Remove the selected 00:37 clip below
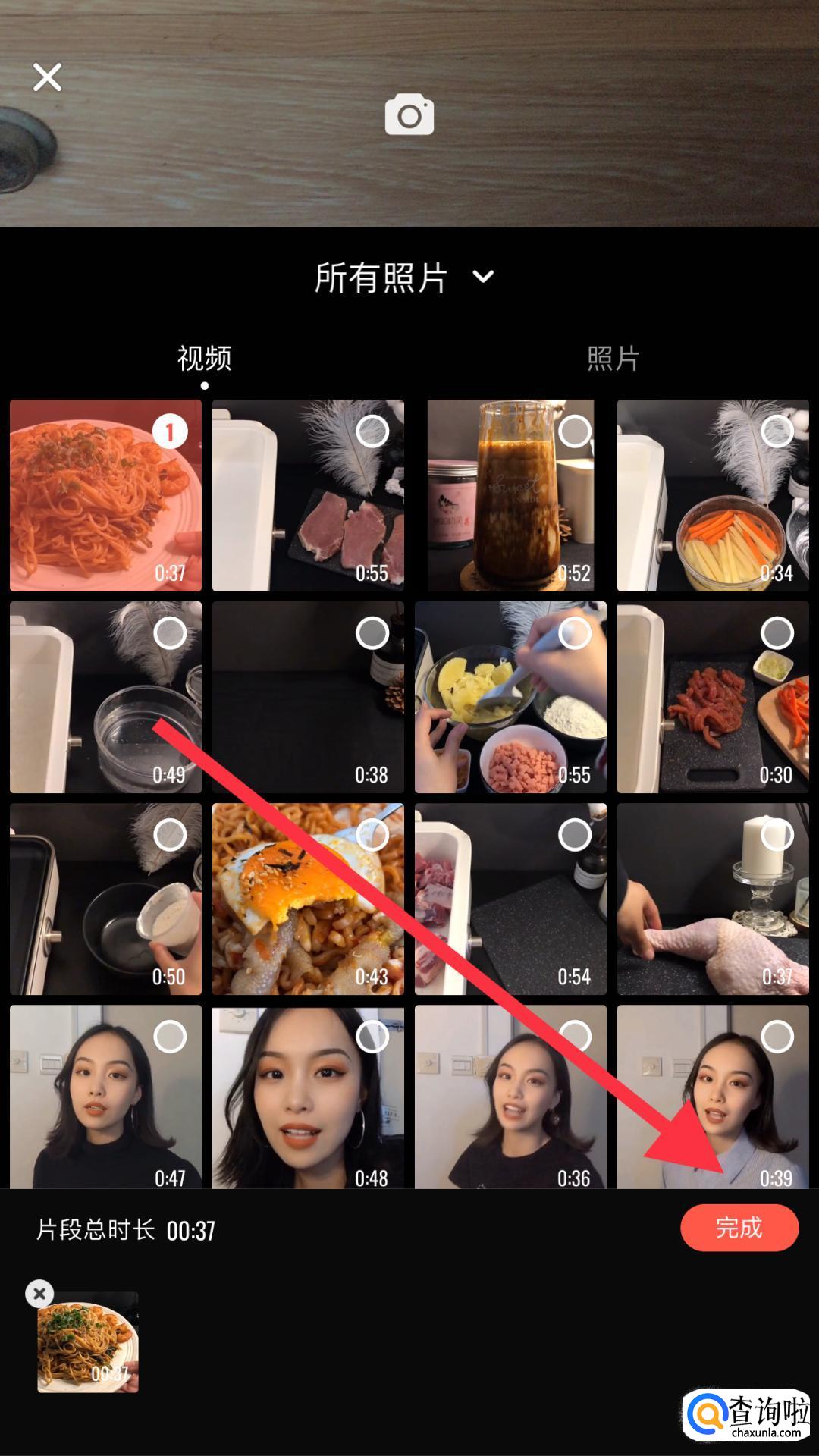This screenshot has height=1456, width=819. (39, 1293)
